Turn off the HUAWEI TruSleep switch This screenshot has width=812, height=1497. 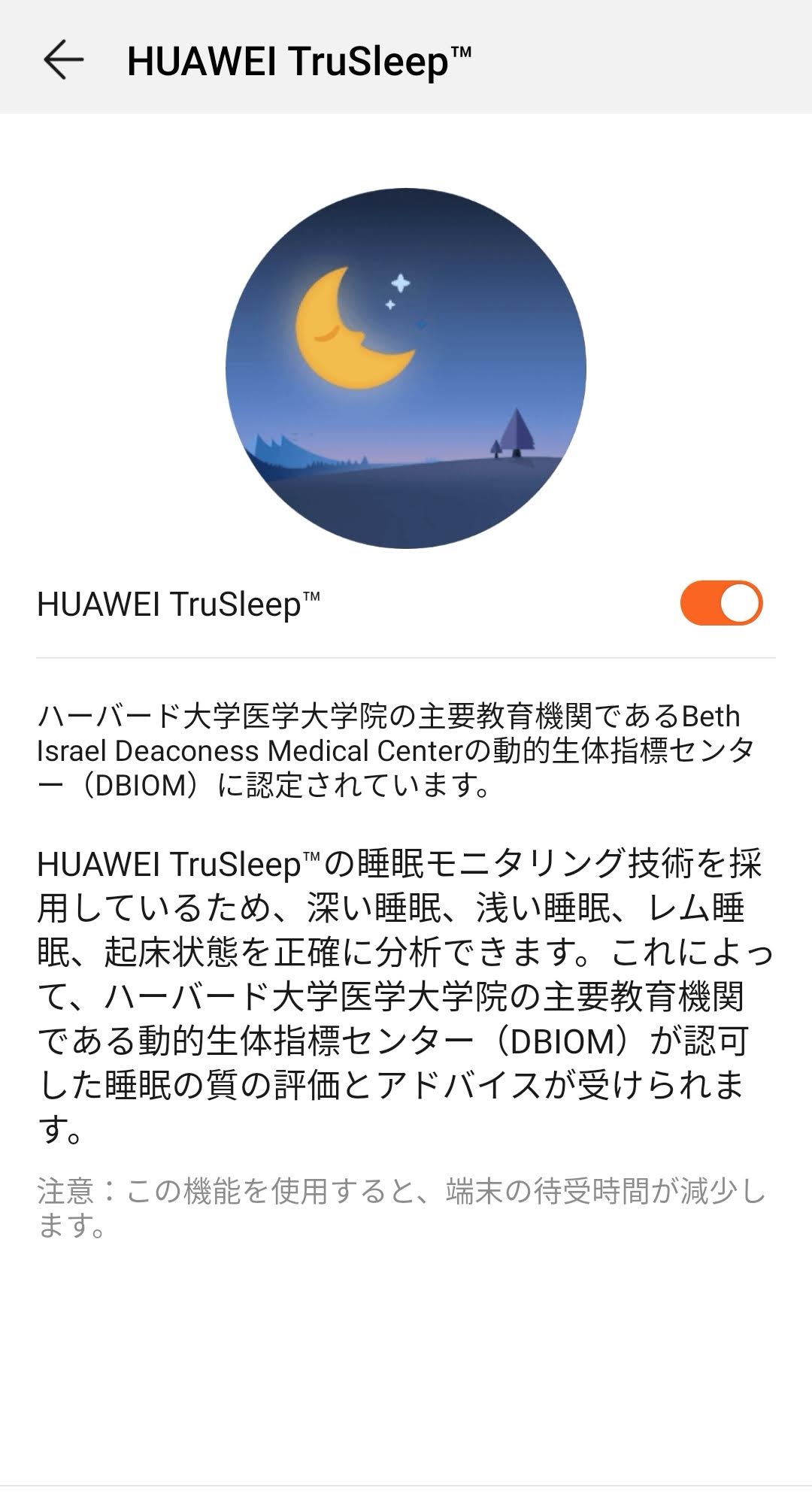pos(721,603)
